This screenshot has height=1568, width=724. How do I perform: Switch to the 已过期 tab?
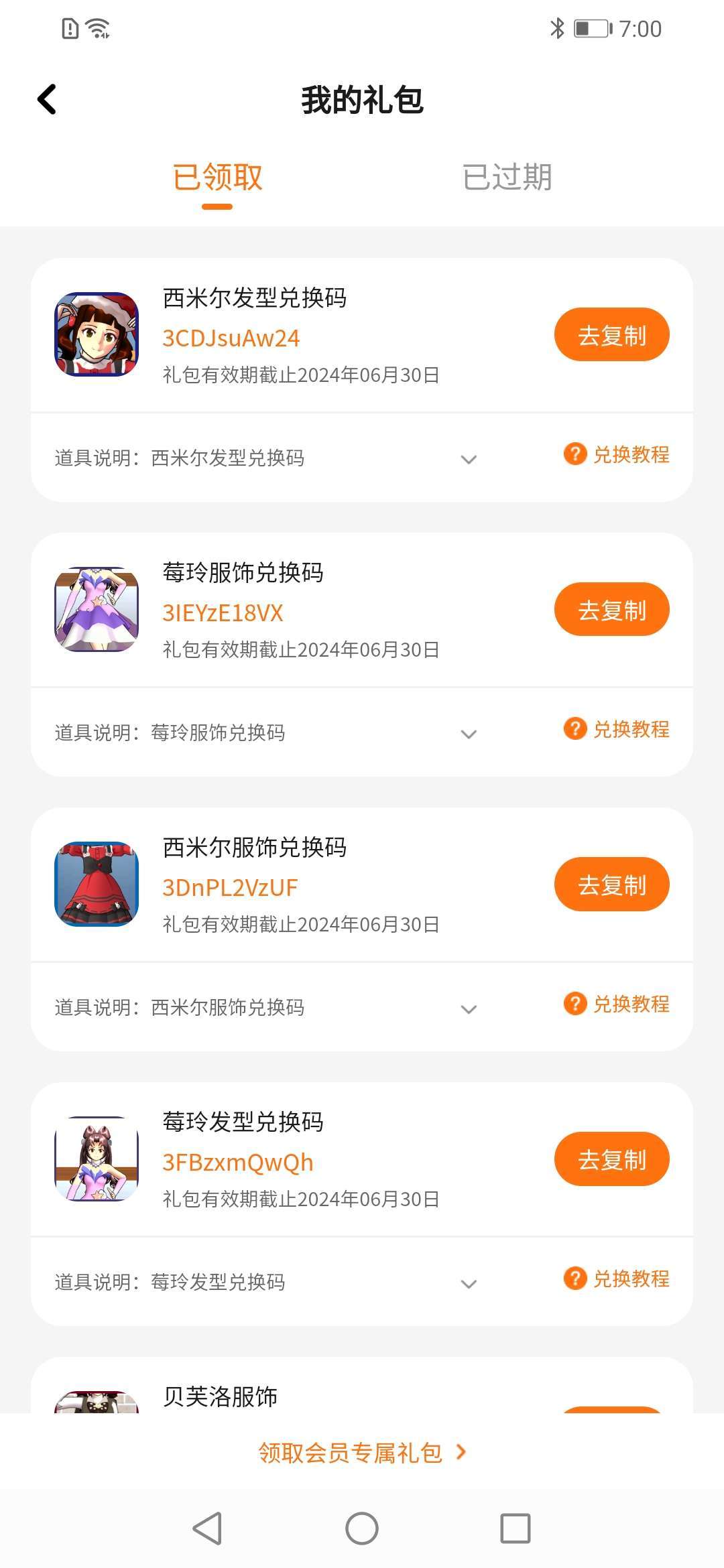(x=507, y=178)
